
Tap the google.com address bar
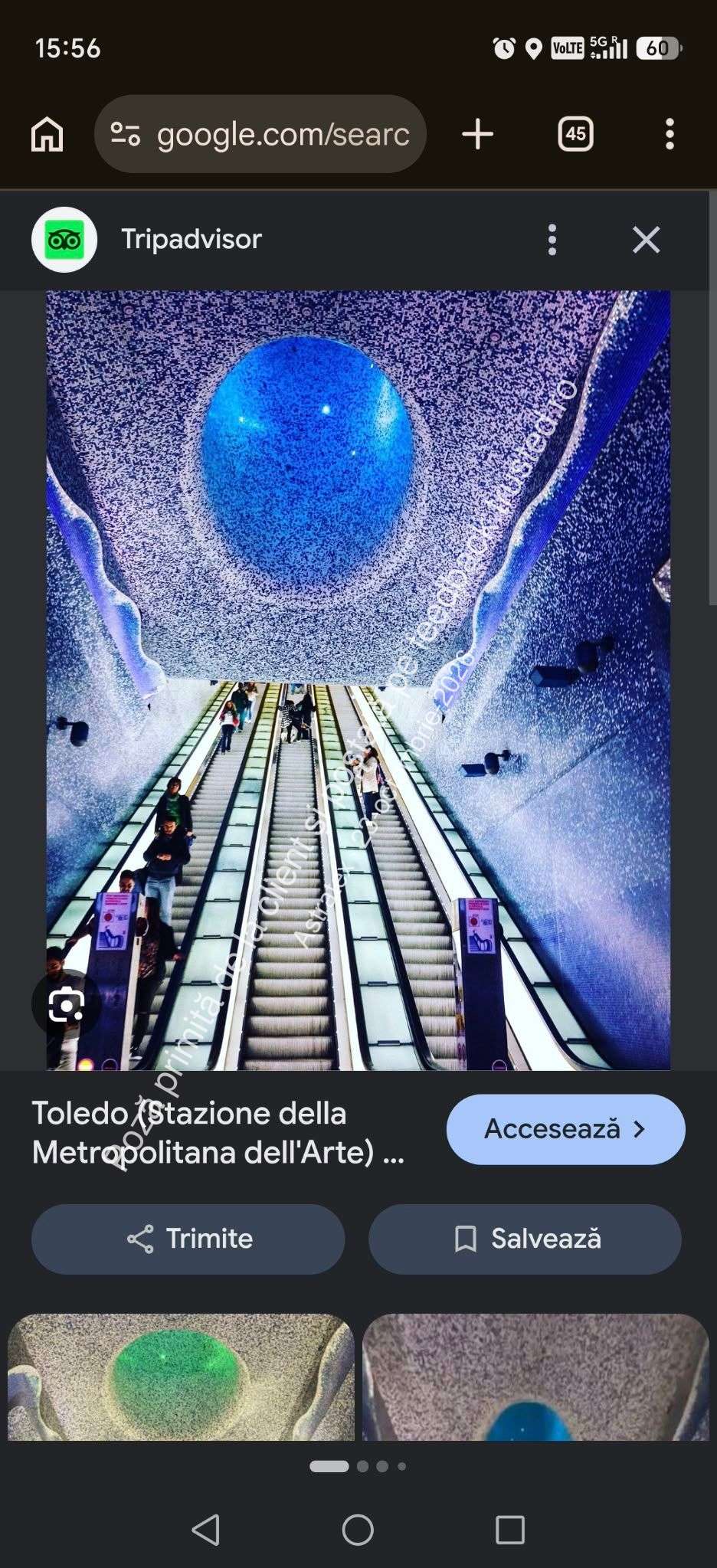[260, 134]
